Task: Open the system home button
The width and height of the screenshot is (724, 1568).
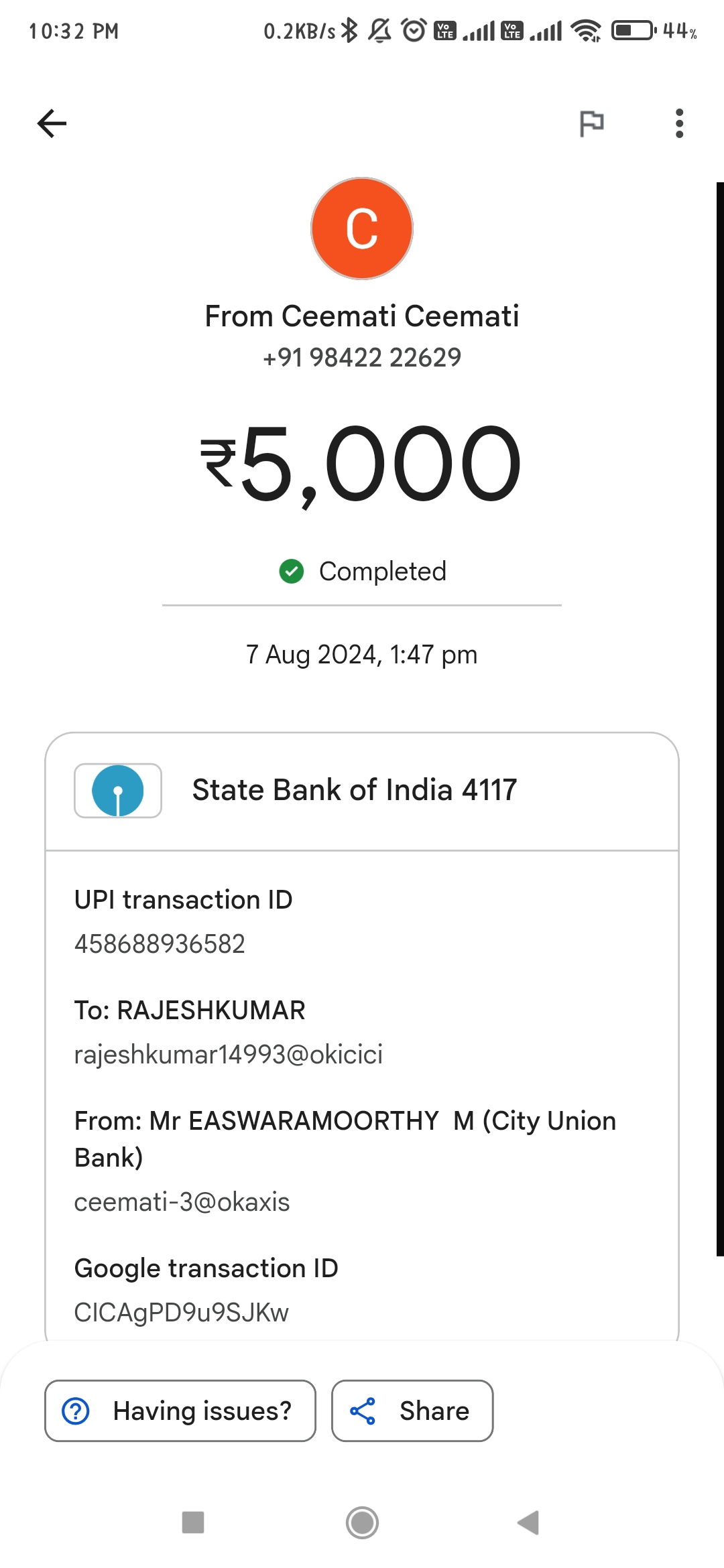Action: tap(362, 1522)
